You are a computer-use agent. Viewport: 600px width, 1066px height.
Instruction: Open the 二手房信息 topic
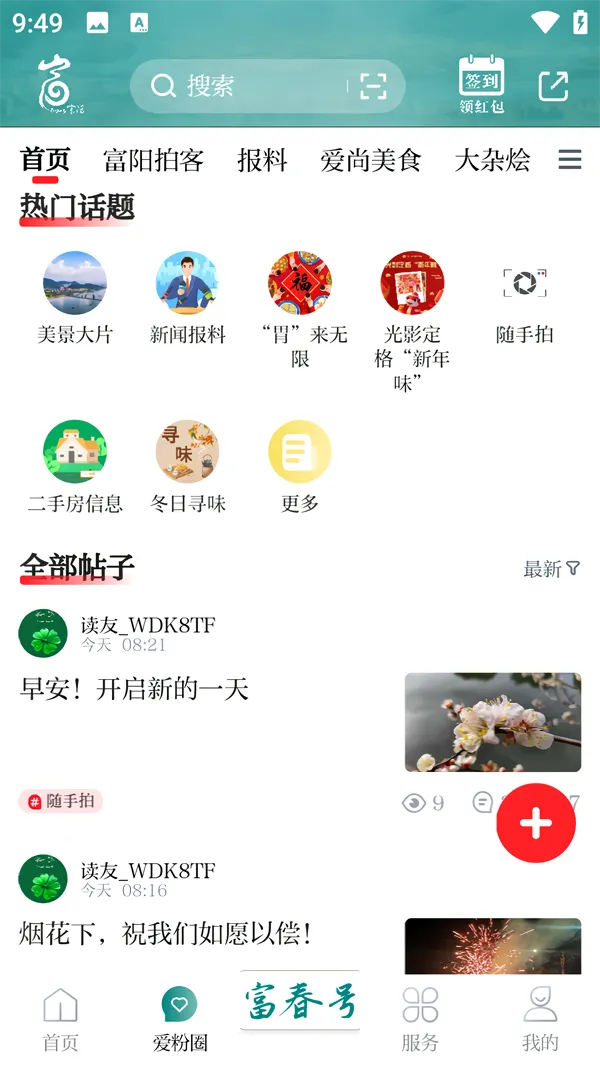[75, 452]
